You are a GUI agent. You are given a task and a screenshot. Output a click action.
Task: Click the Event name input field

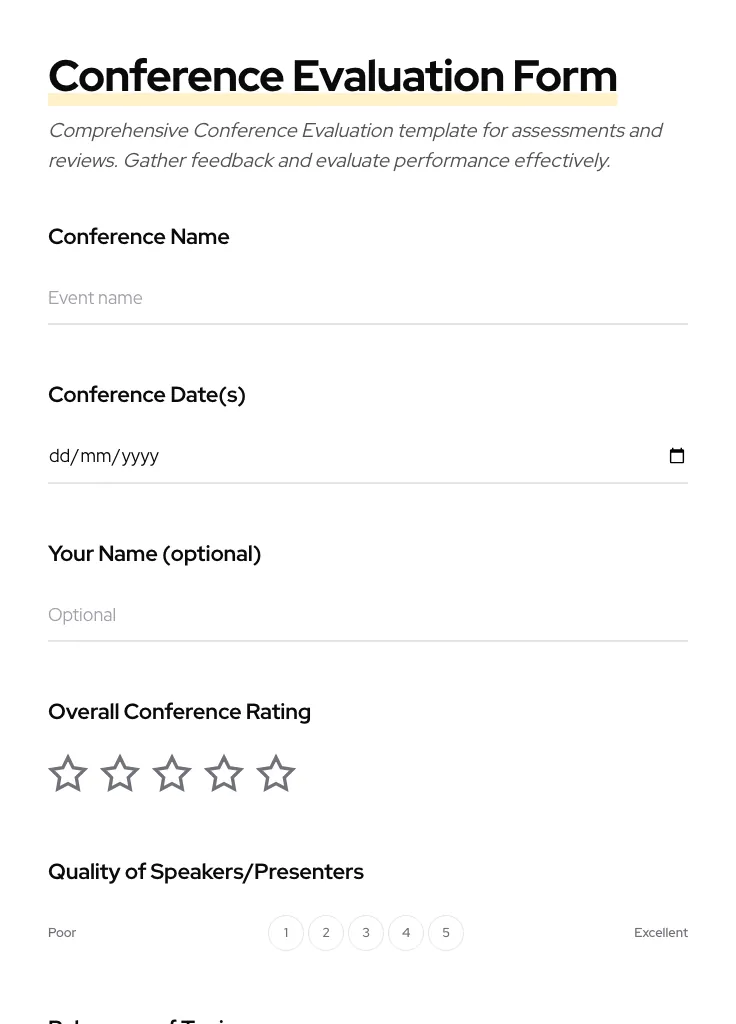[300, 298]
